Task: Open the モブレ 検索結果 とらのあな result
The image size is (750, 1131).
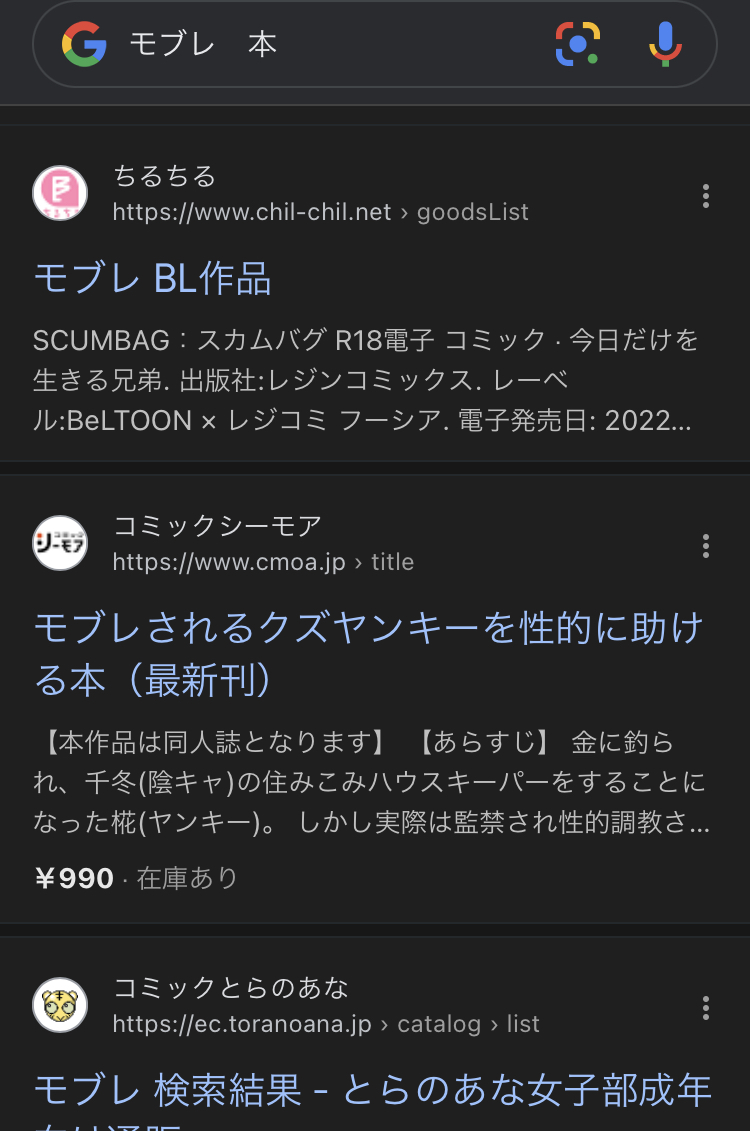Action: (372, 1091)
